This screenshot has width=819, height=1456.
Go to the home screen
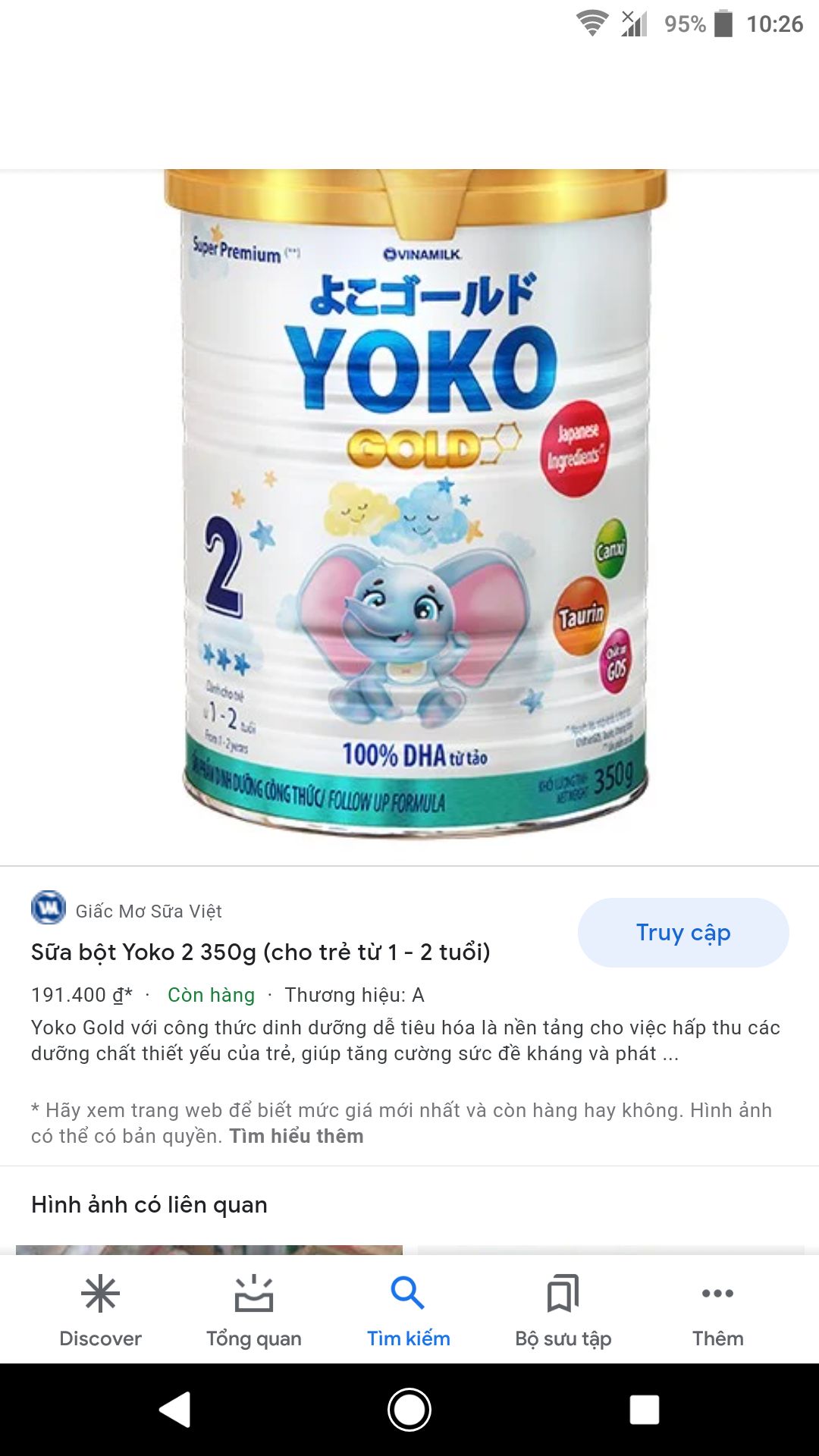click(x=409, y=1410)
